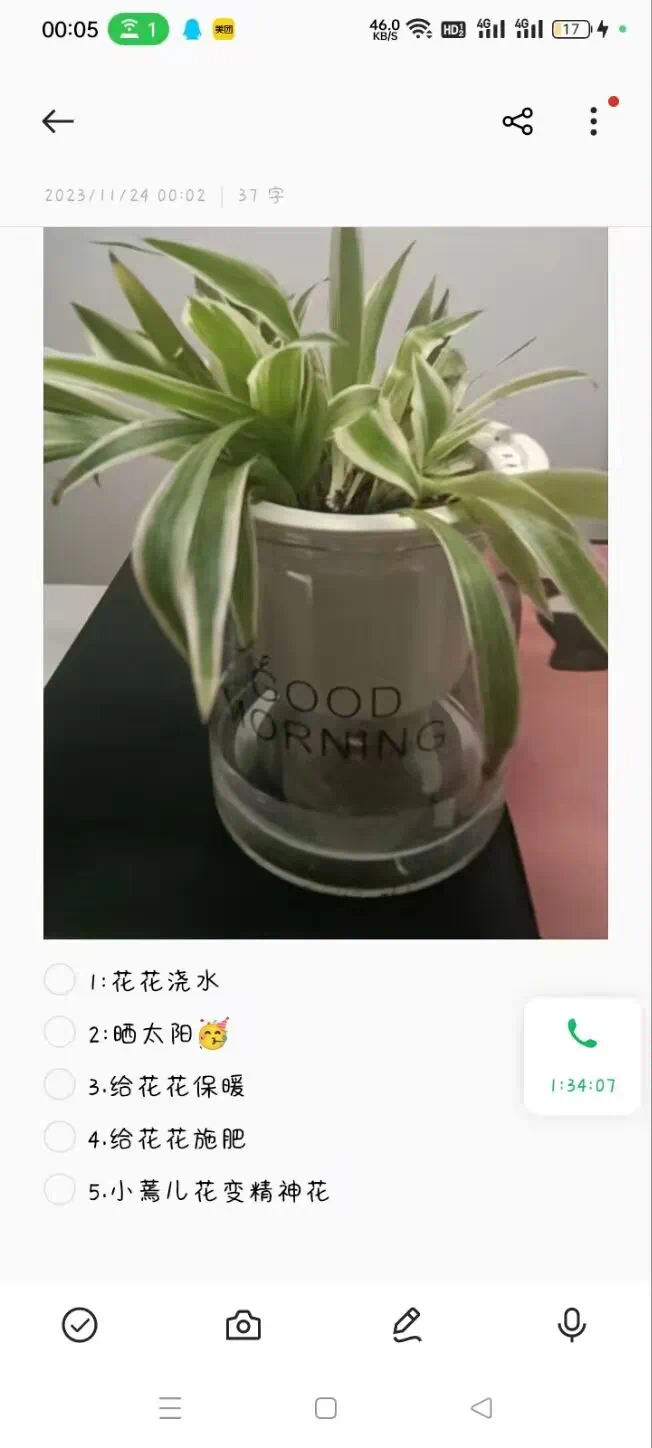Mark 3.给花花保暖 as done
This screenshot has height=1448, width=652.
click(x=60, y=1085)
